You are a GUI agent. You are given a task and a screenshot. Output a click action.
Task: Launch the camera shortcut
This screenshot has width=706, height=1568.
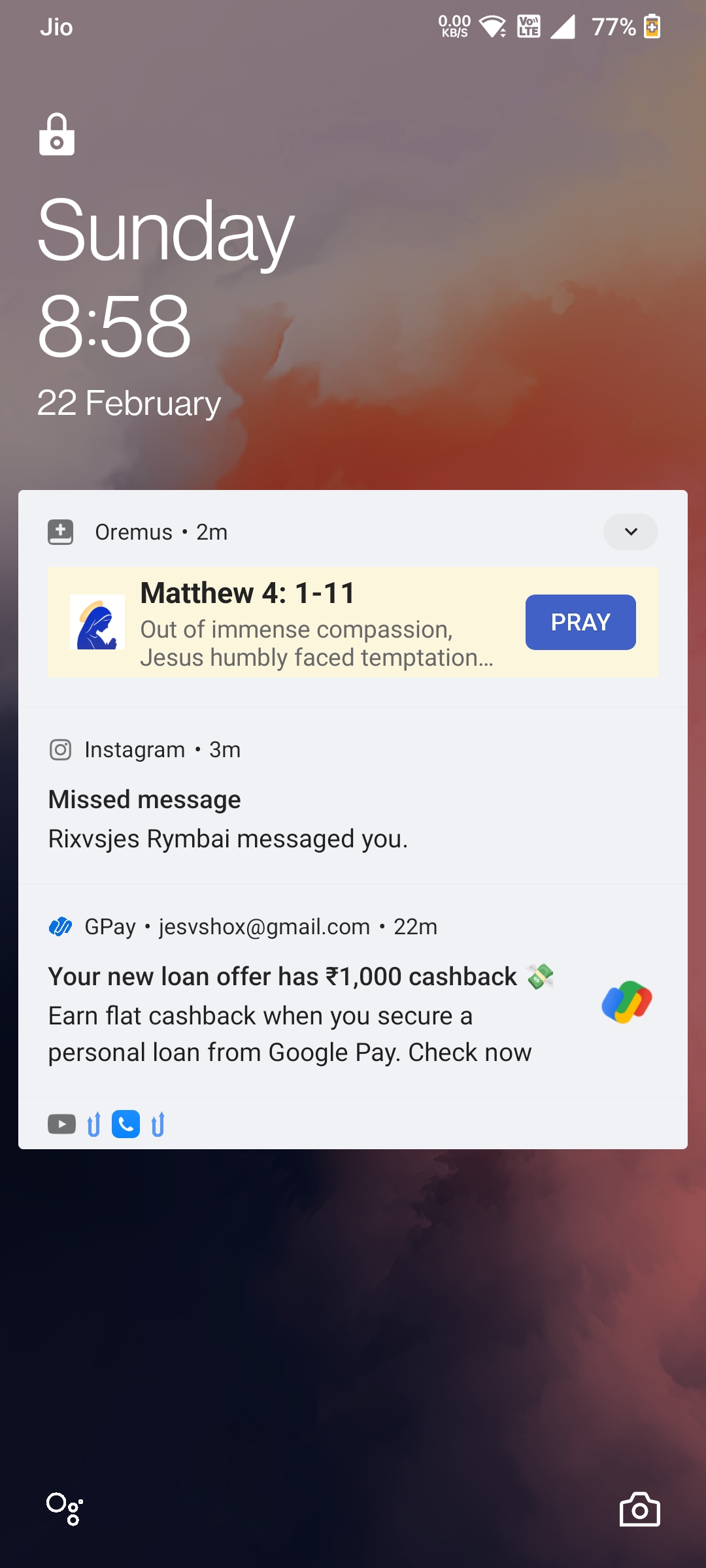(639, 1509)
